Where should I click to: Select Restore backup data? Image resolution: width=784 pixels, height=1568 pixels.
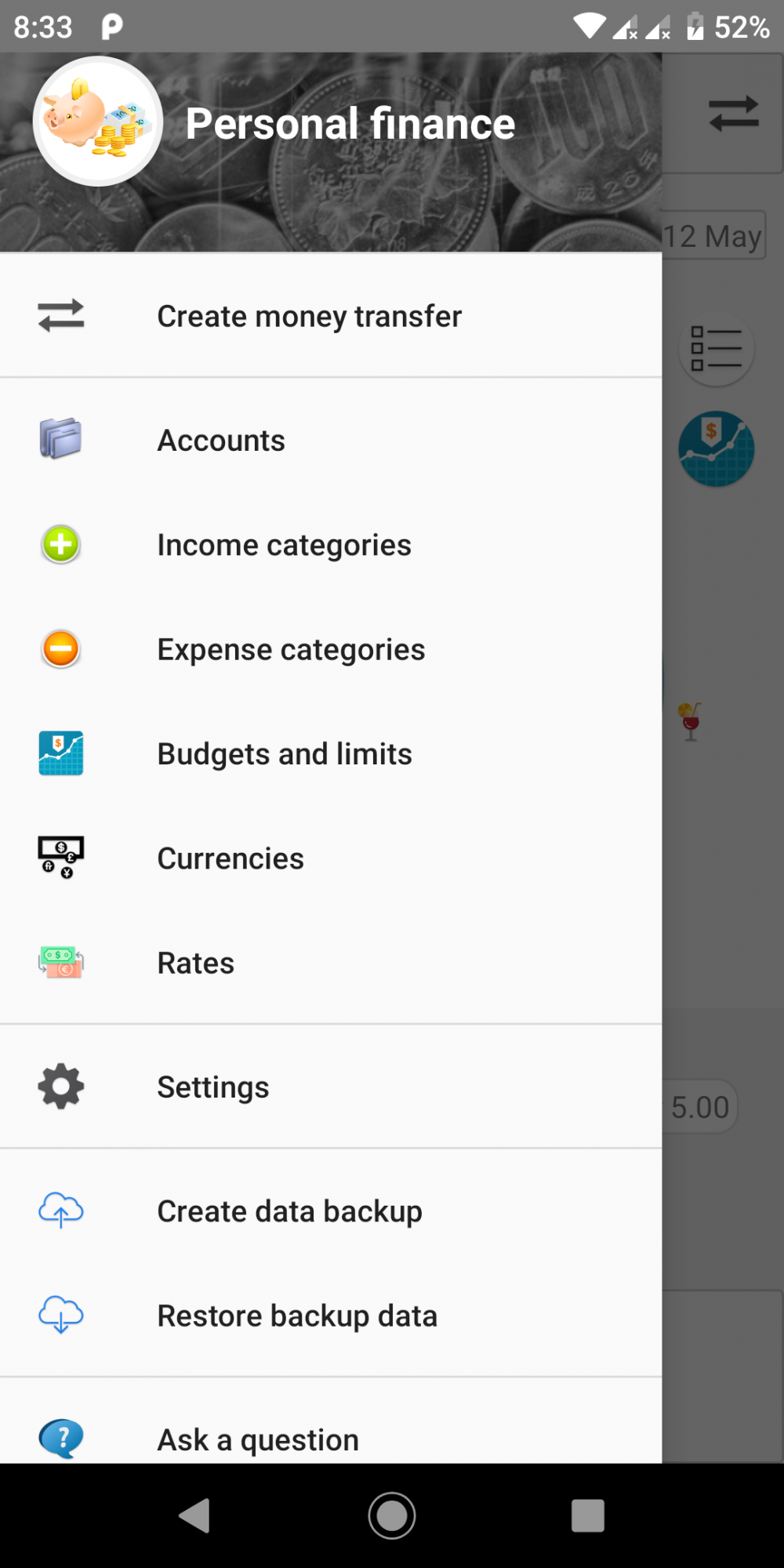(x=331, y=1316)
